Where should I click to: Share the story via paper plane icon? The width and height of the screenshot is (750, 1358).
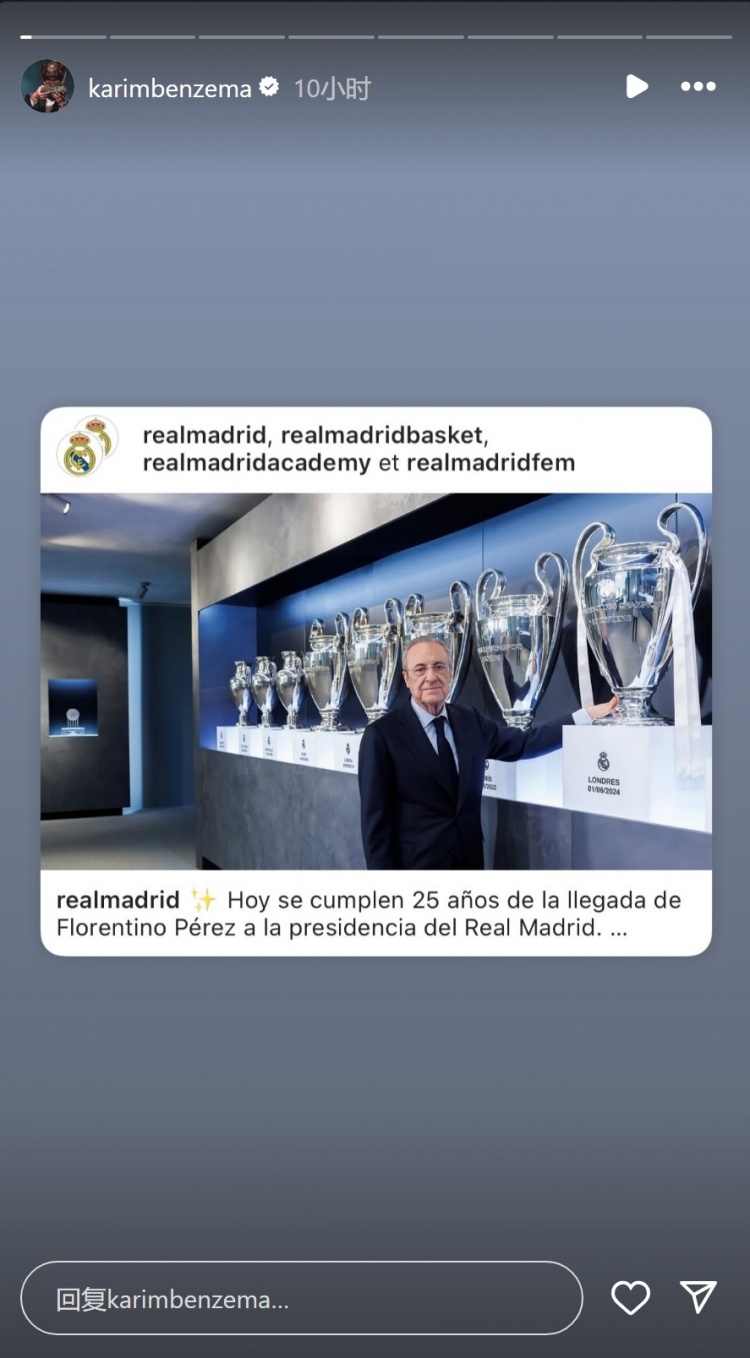(698, 1297)
